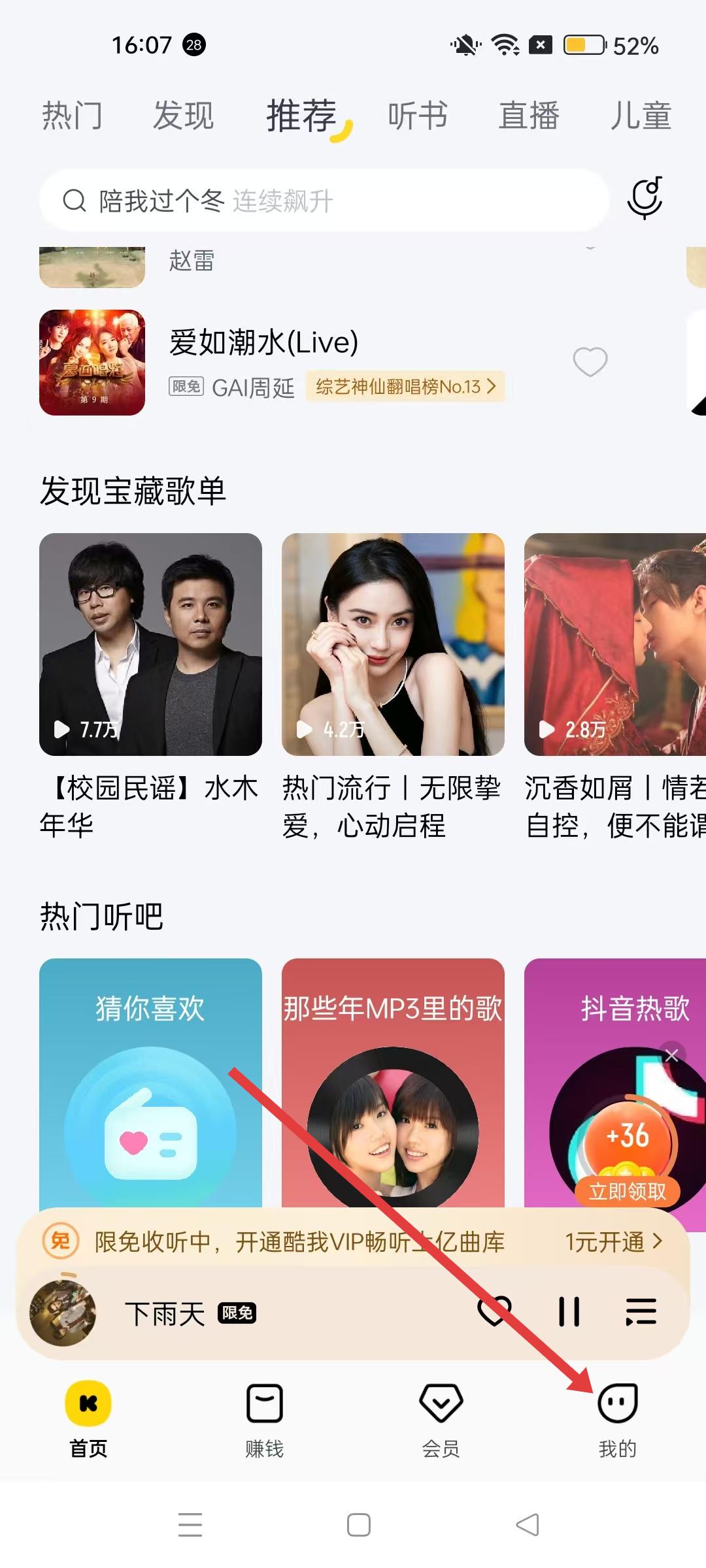706x1568 pixels.
Task: Tap the search box 陪我过个冬
Action: tap(324, 201)
